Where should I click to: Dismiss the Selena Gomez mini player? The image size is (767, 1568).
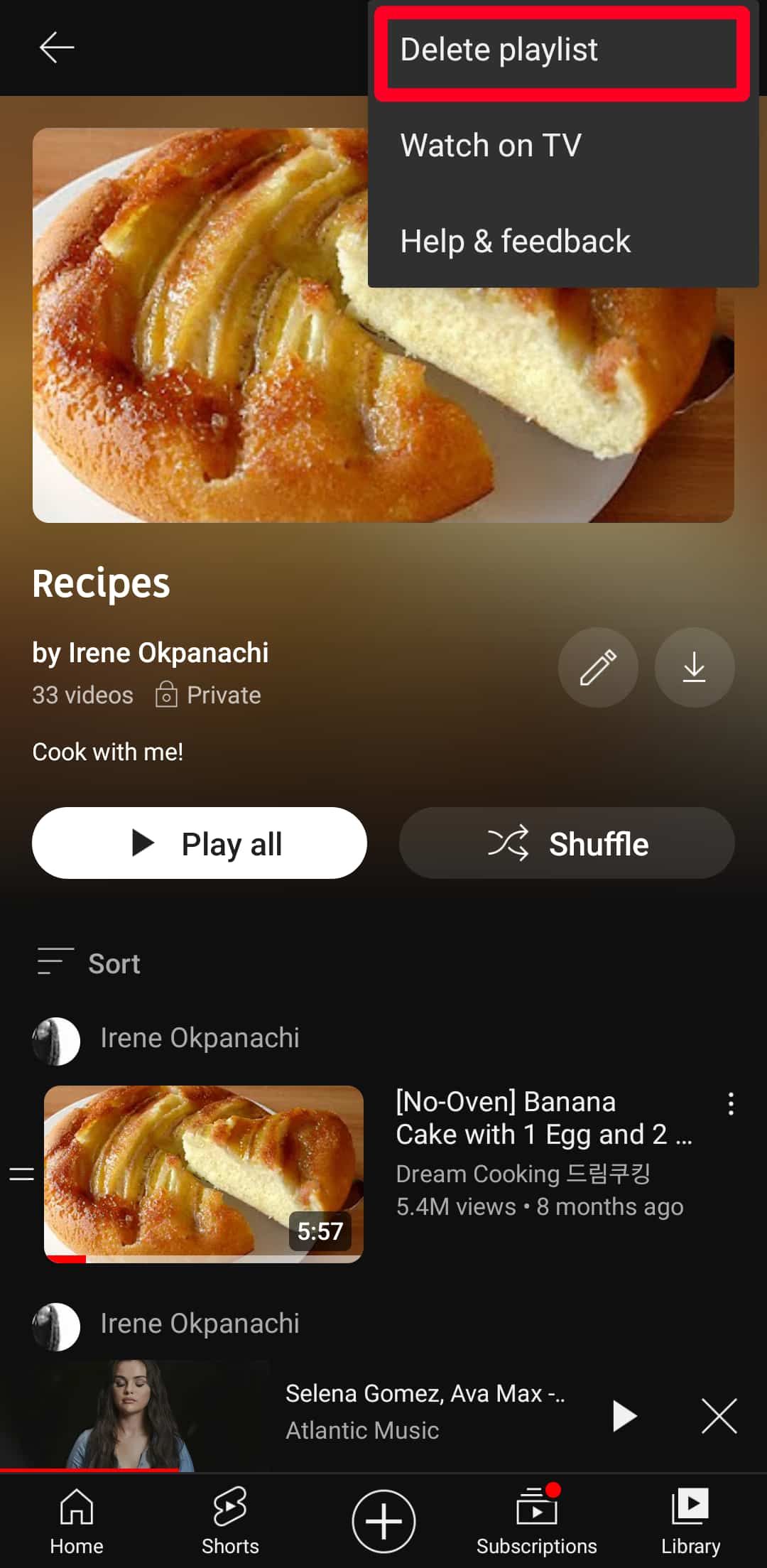[x=719, y=1415]
